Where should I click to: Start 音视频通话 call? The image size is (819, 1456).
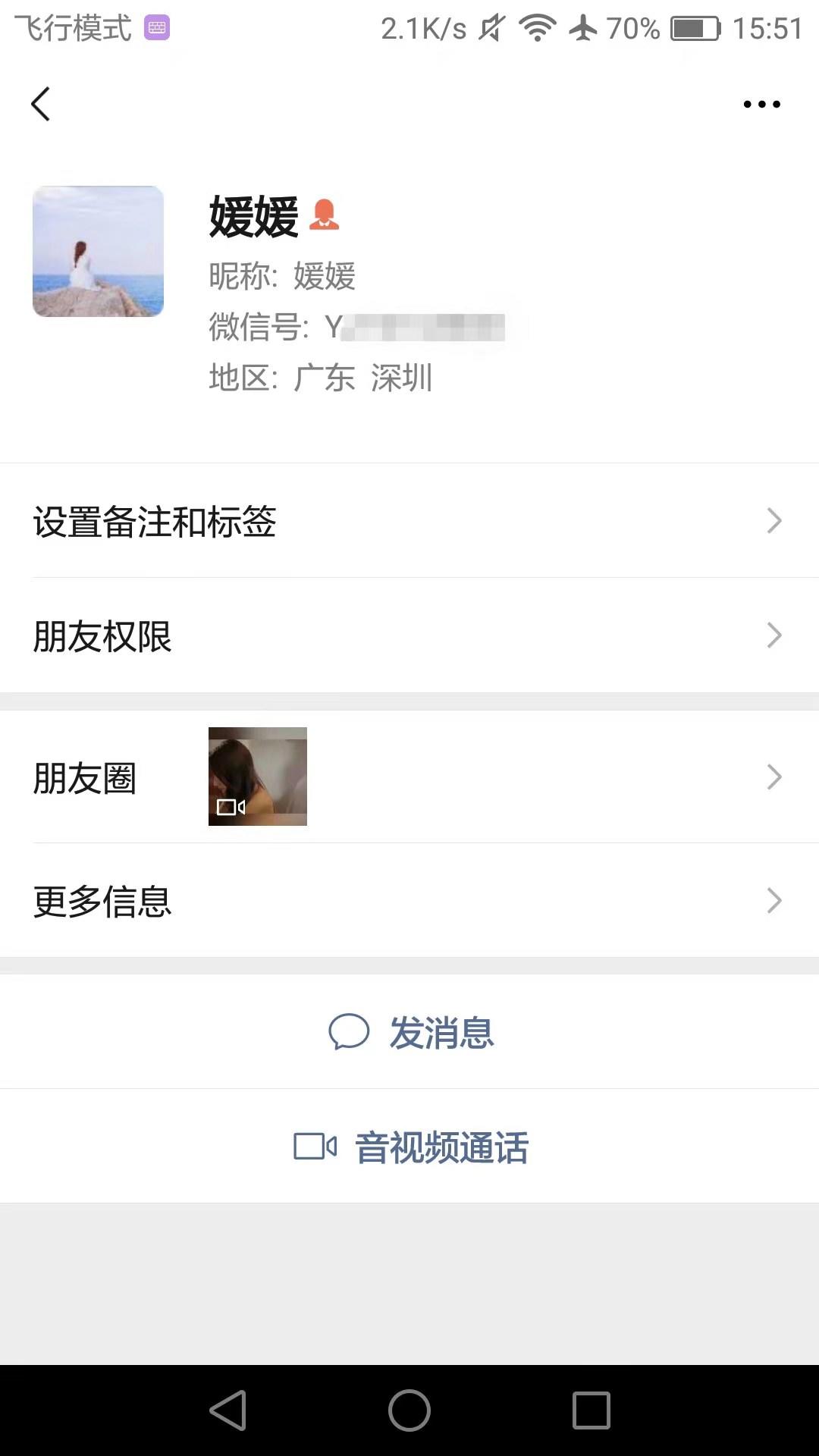[x=411, y=1147]
